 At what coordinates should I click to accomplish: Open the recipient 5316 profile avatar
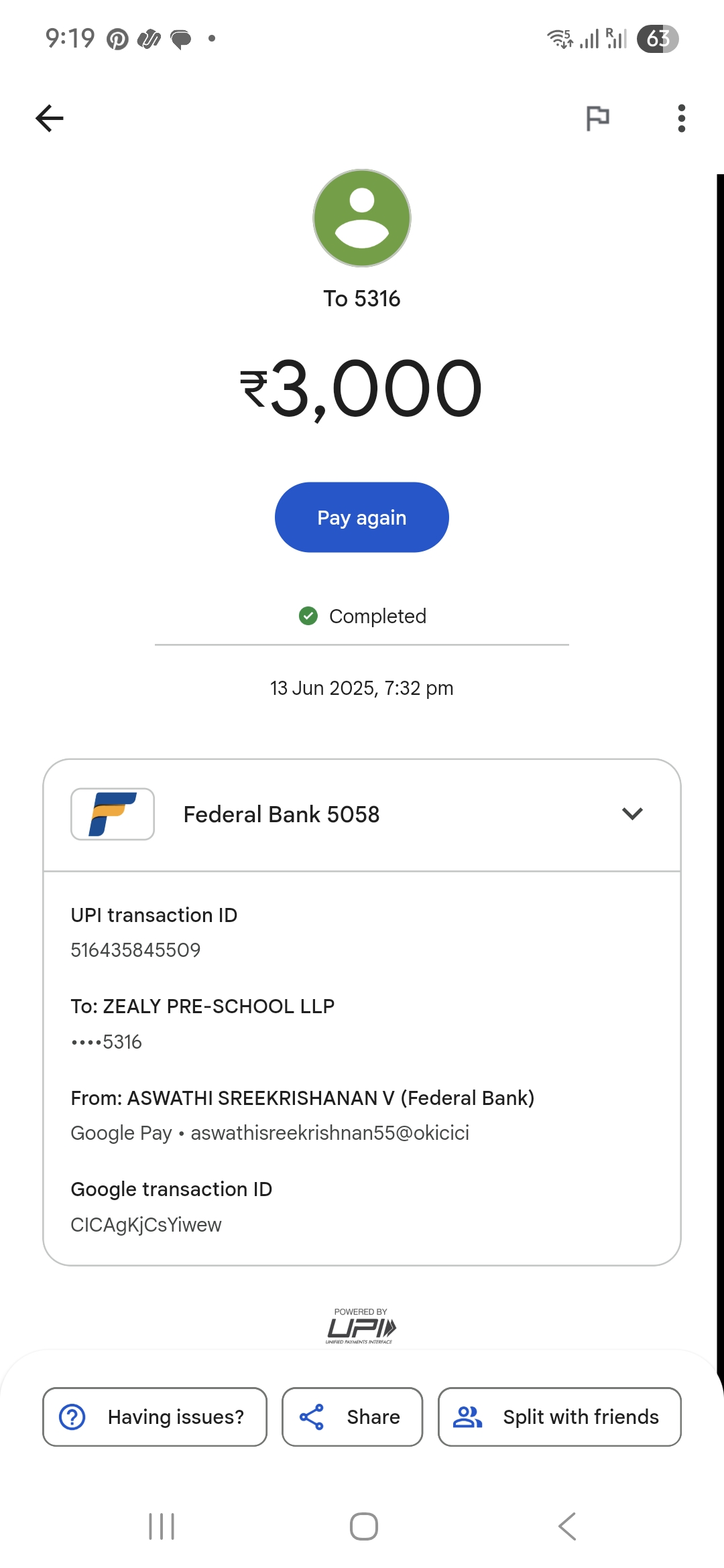(x=362, y=218)
